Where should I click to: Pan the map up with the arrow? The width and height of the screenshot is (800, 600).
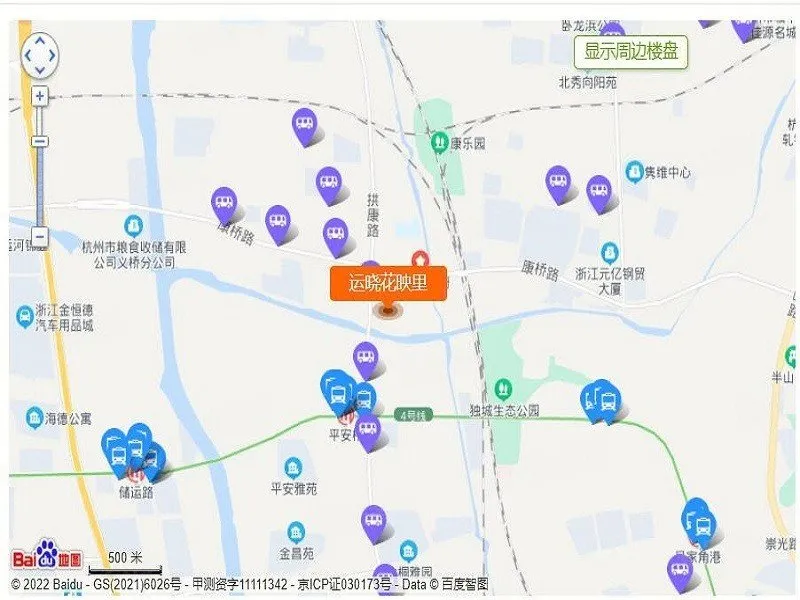pyautogui.click(x=40, y=40)
